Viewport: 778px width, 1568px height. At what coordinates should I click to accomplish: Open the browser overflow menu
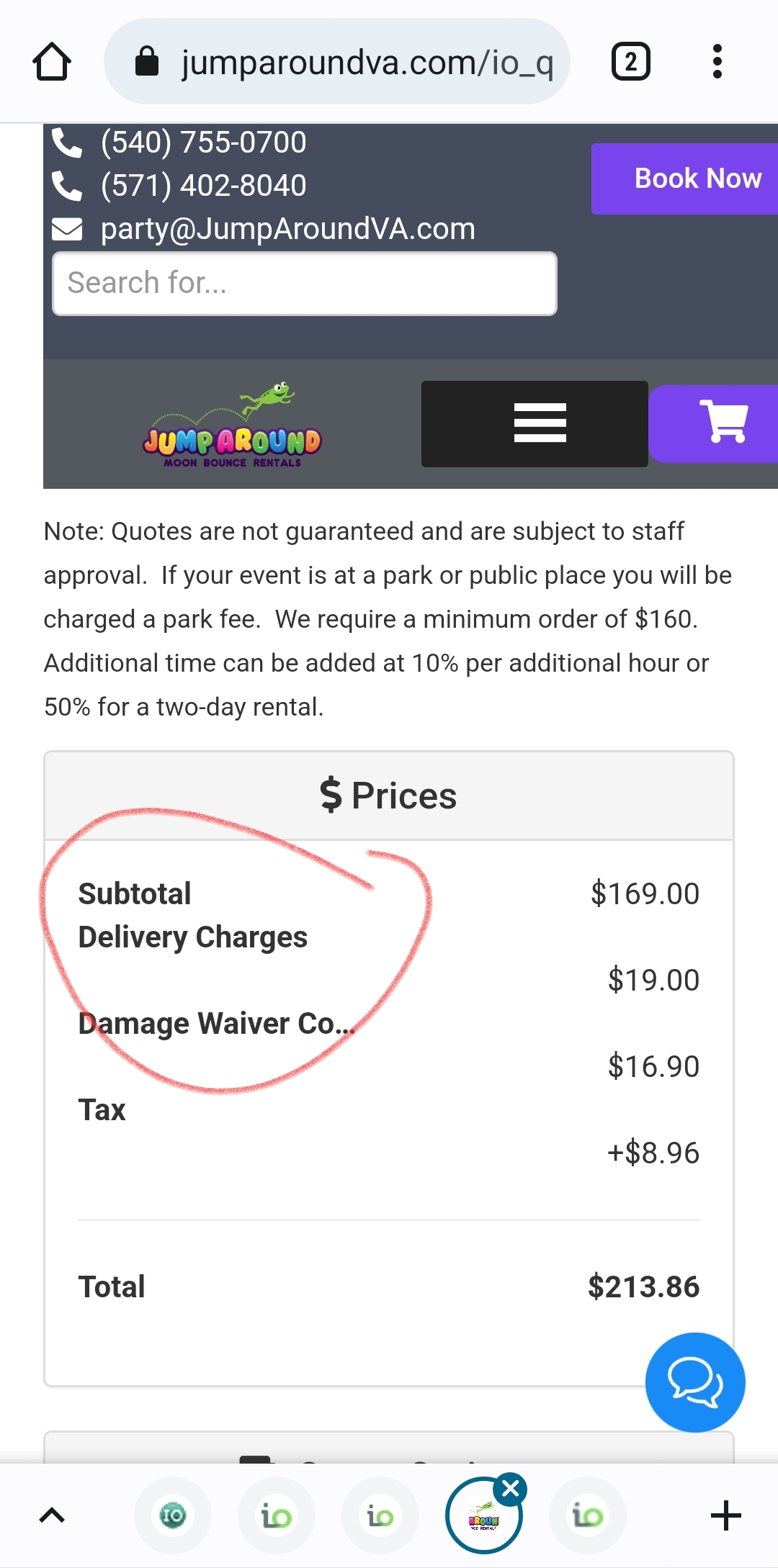717,62
